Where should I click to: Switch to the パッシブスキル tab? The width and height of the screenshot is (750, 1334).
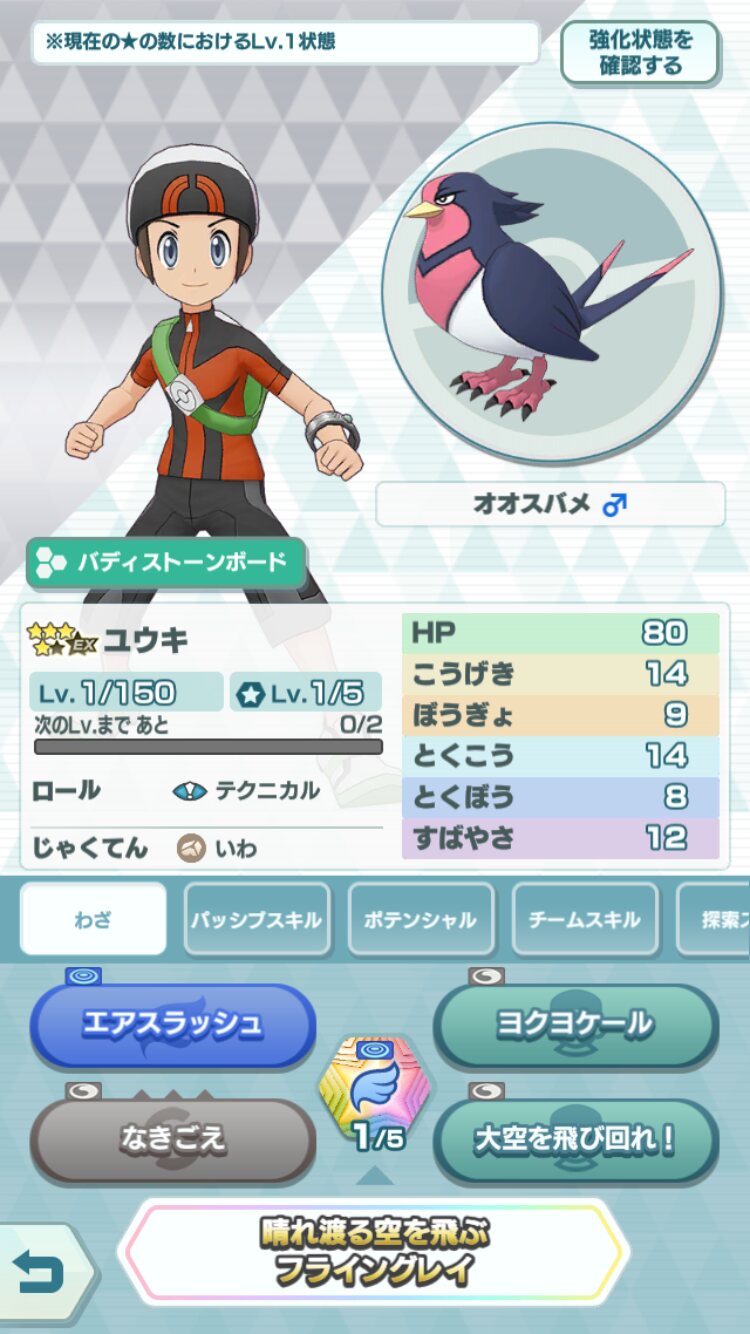[x=257, y=919]
